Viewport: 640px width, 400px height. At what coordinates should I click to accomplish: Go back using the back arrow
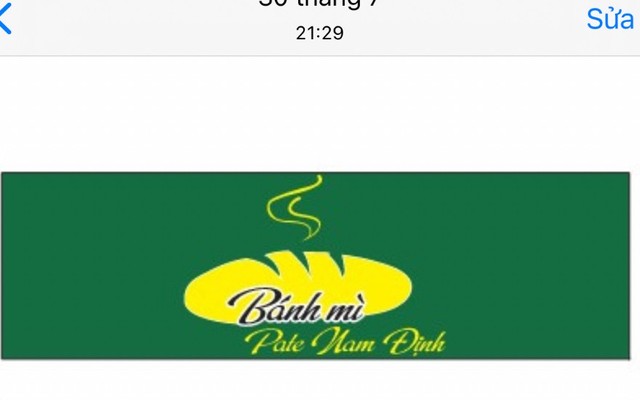click(x=6, y=20)
